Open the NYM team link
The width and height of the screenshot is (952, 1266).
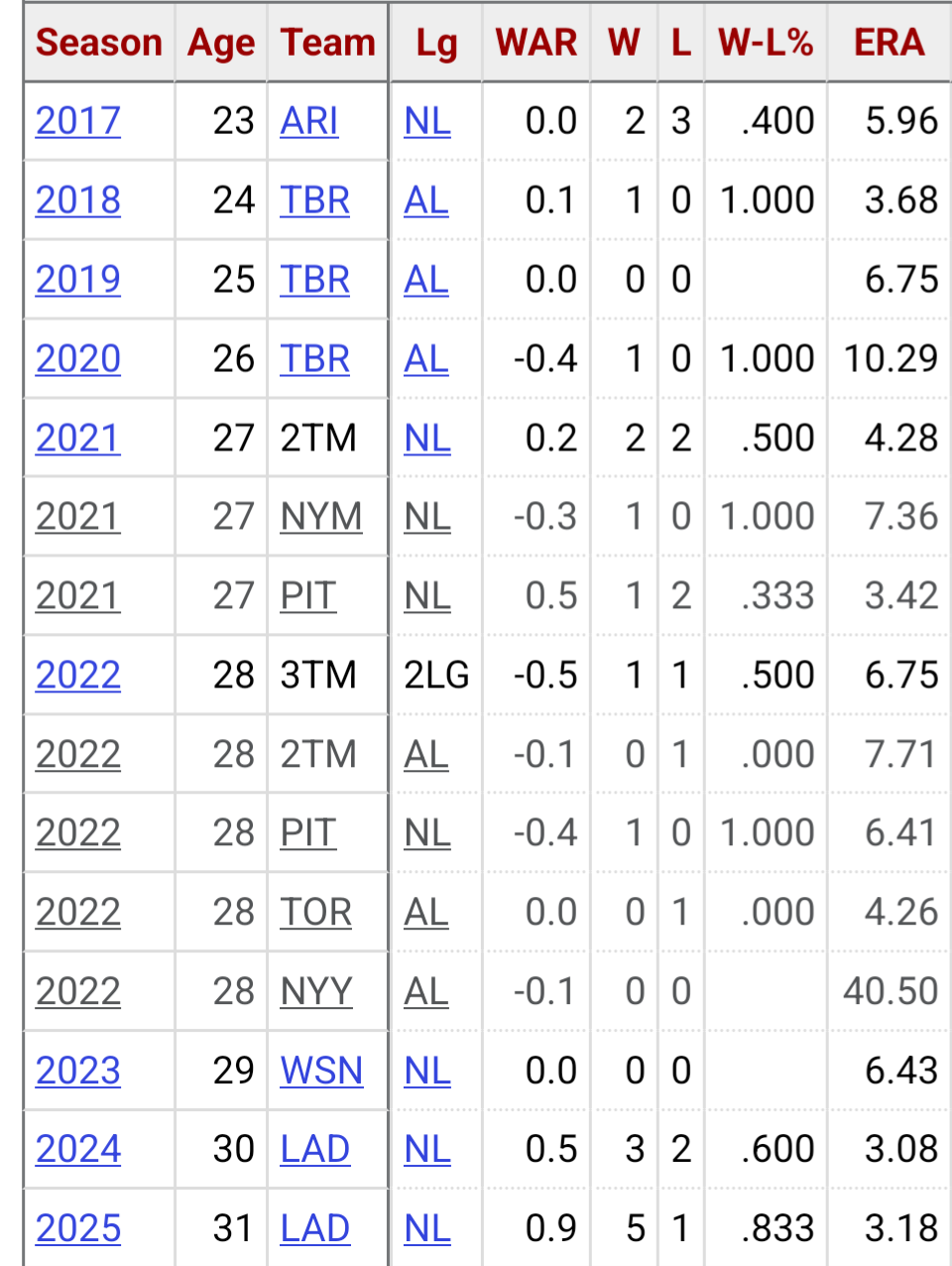320,517
